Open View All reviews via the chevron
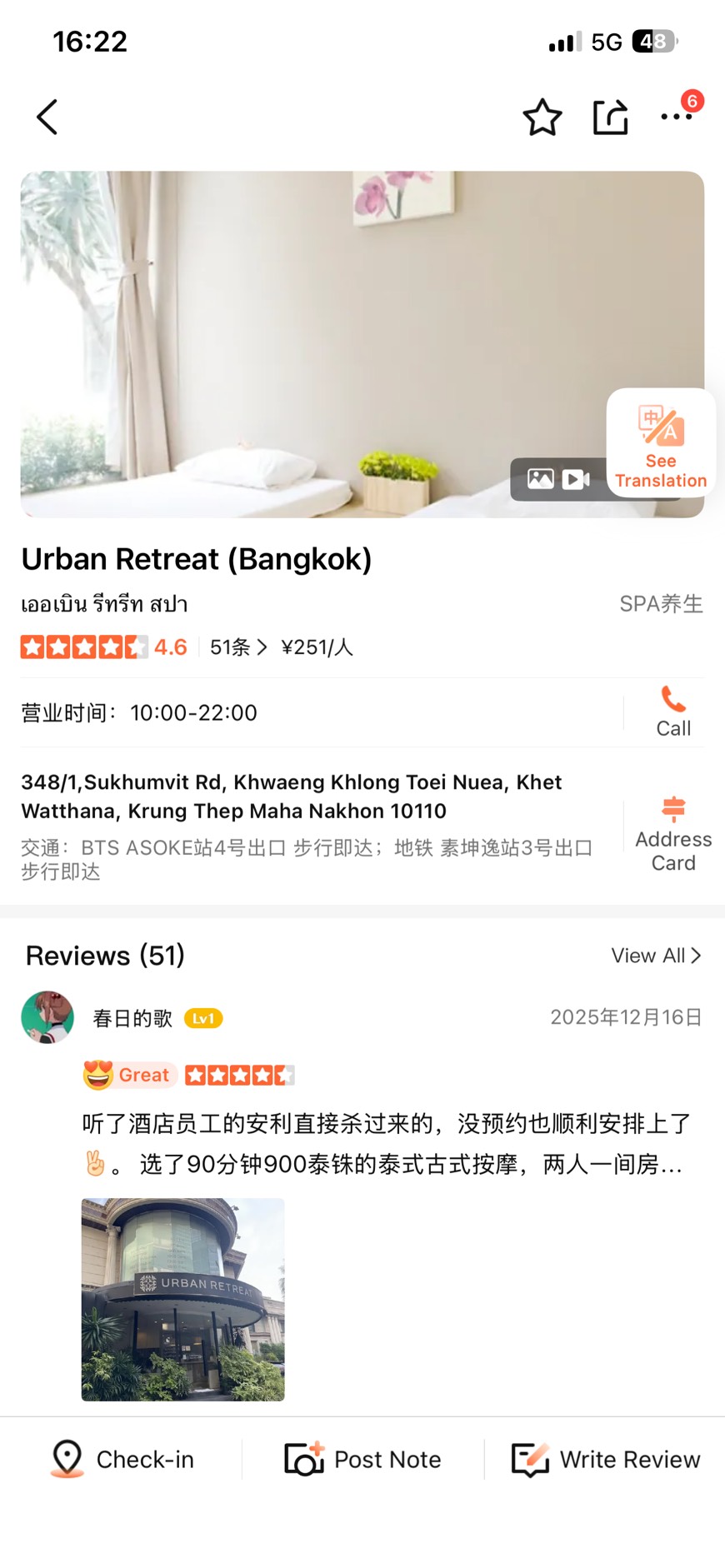 coord(655,956)
